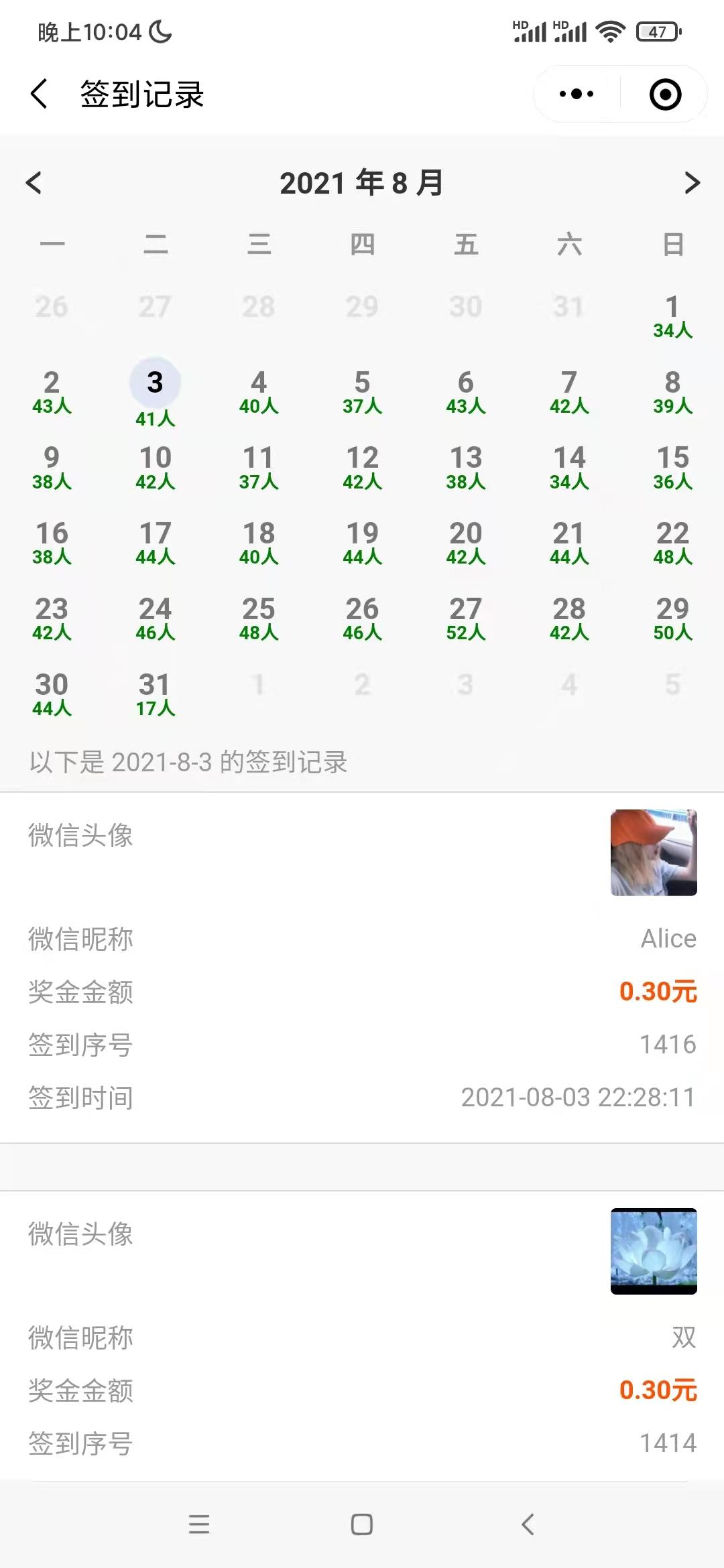The height and width of the screenshot is (1568, 724).
Task: Advance to the next month
Action: coord(692,183)
